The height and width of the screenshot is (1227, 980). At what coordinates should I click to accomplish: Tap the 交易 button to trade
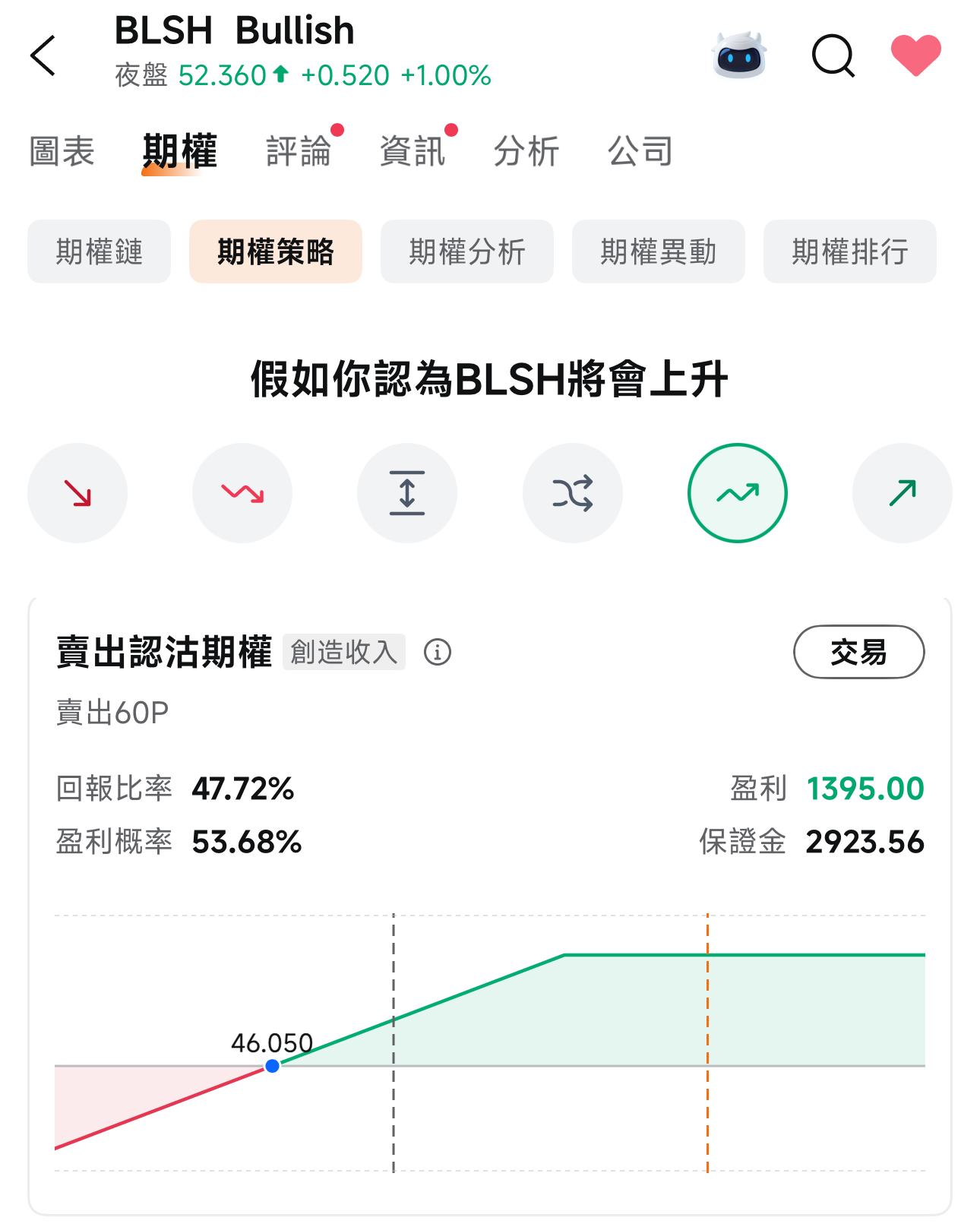tap(858, 652)
